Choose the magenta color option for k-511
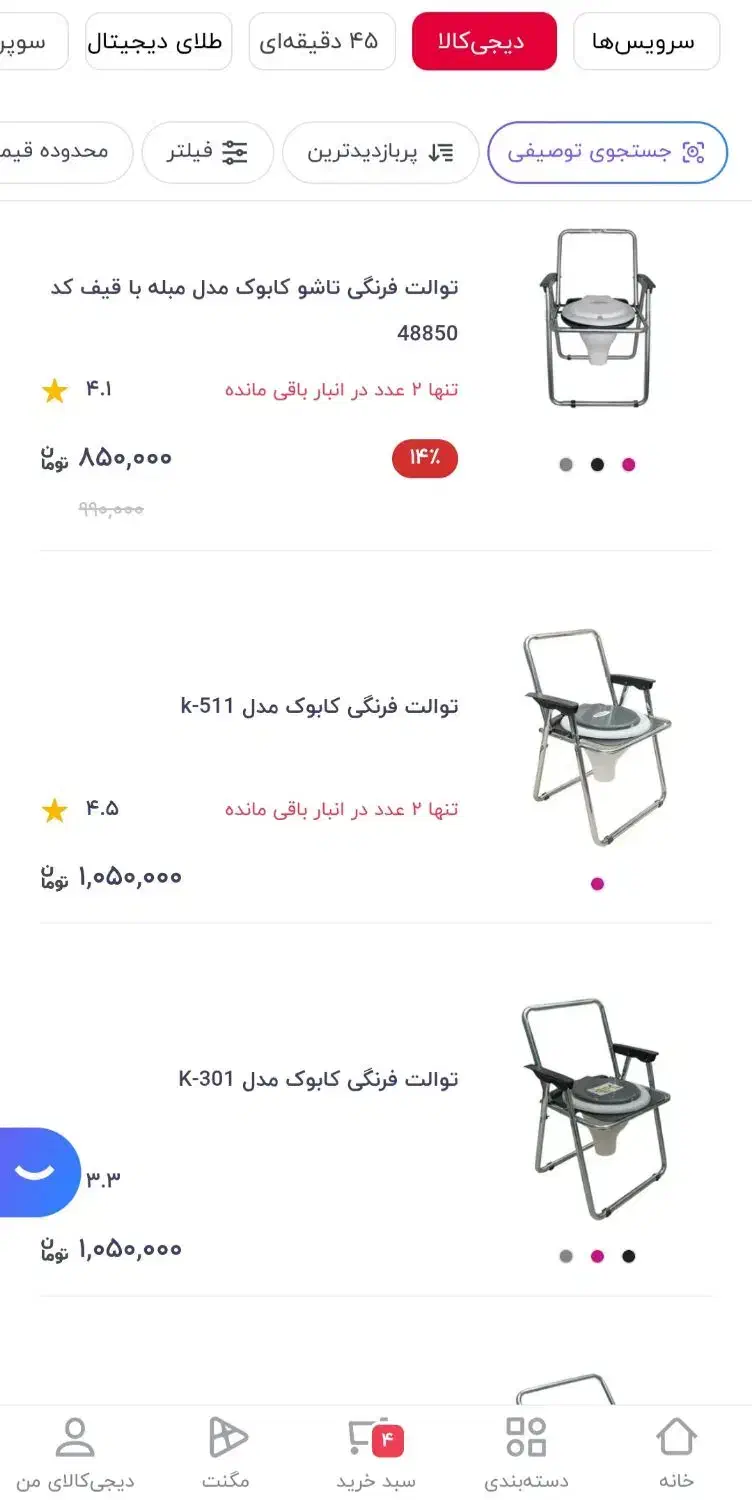Viewport: 752px width, 1500px height. 597,883
